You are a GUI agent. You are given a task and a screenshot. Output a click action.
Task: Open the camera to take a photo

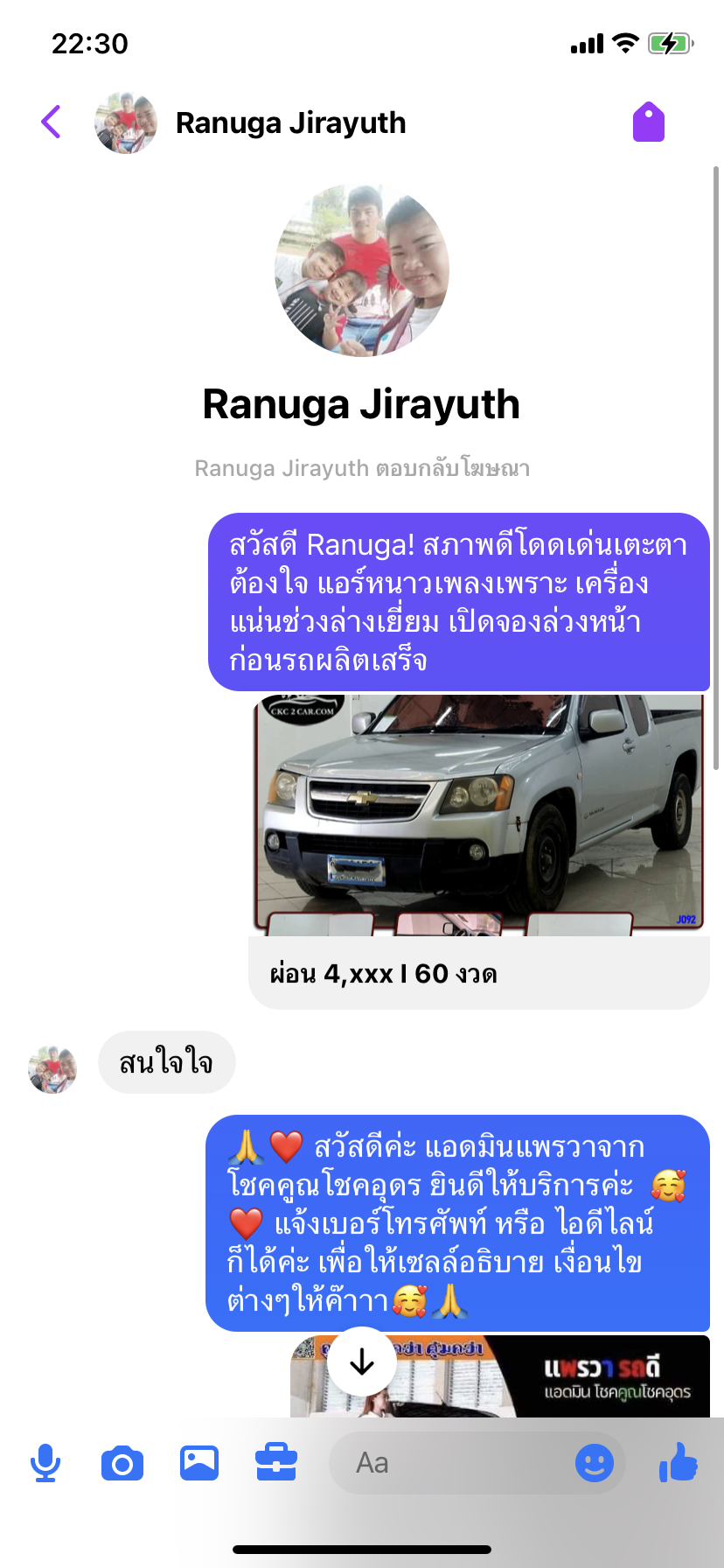122,1463
